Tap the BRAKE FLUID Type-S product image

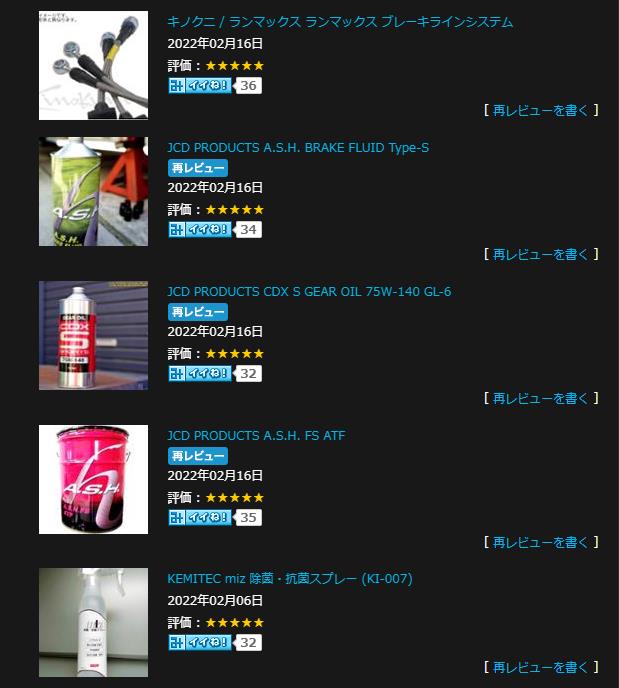[93, 192]
